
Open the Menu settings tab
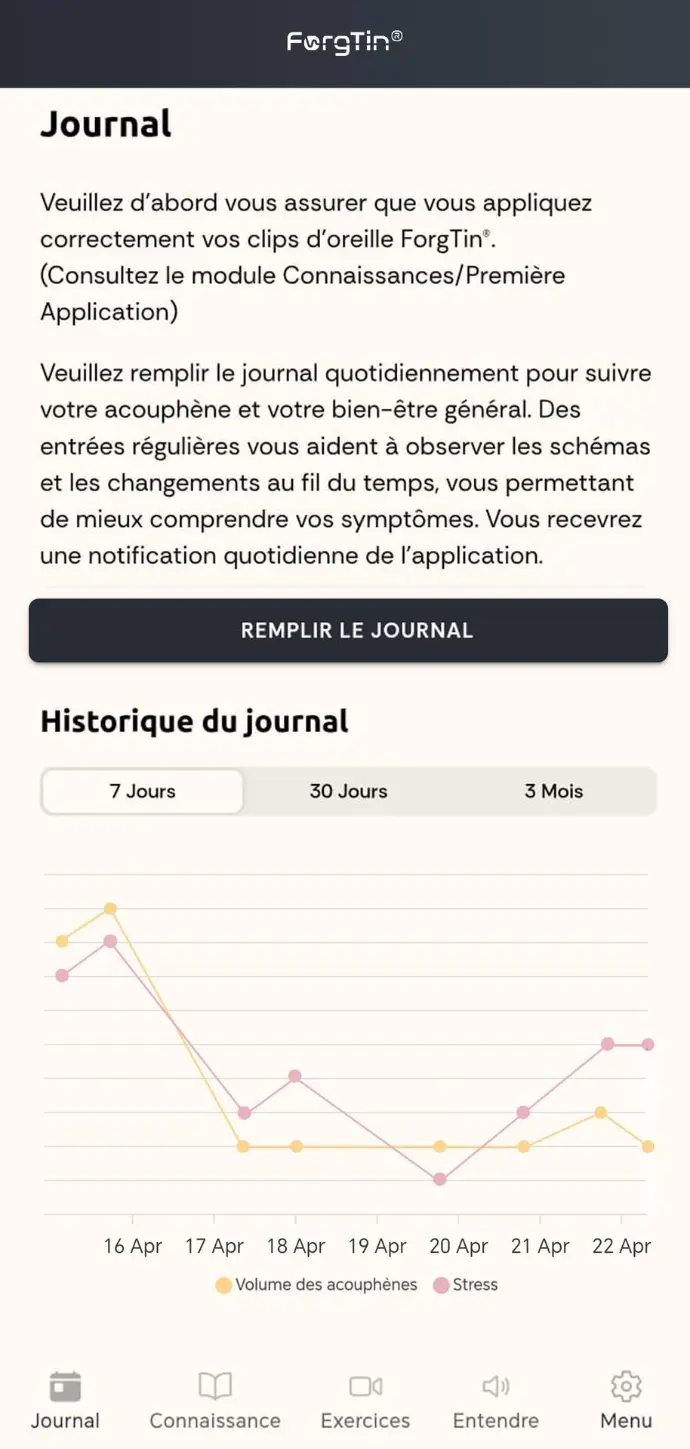coord(626,1401)
